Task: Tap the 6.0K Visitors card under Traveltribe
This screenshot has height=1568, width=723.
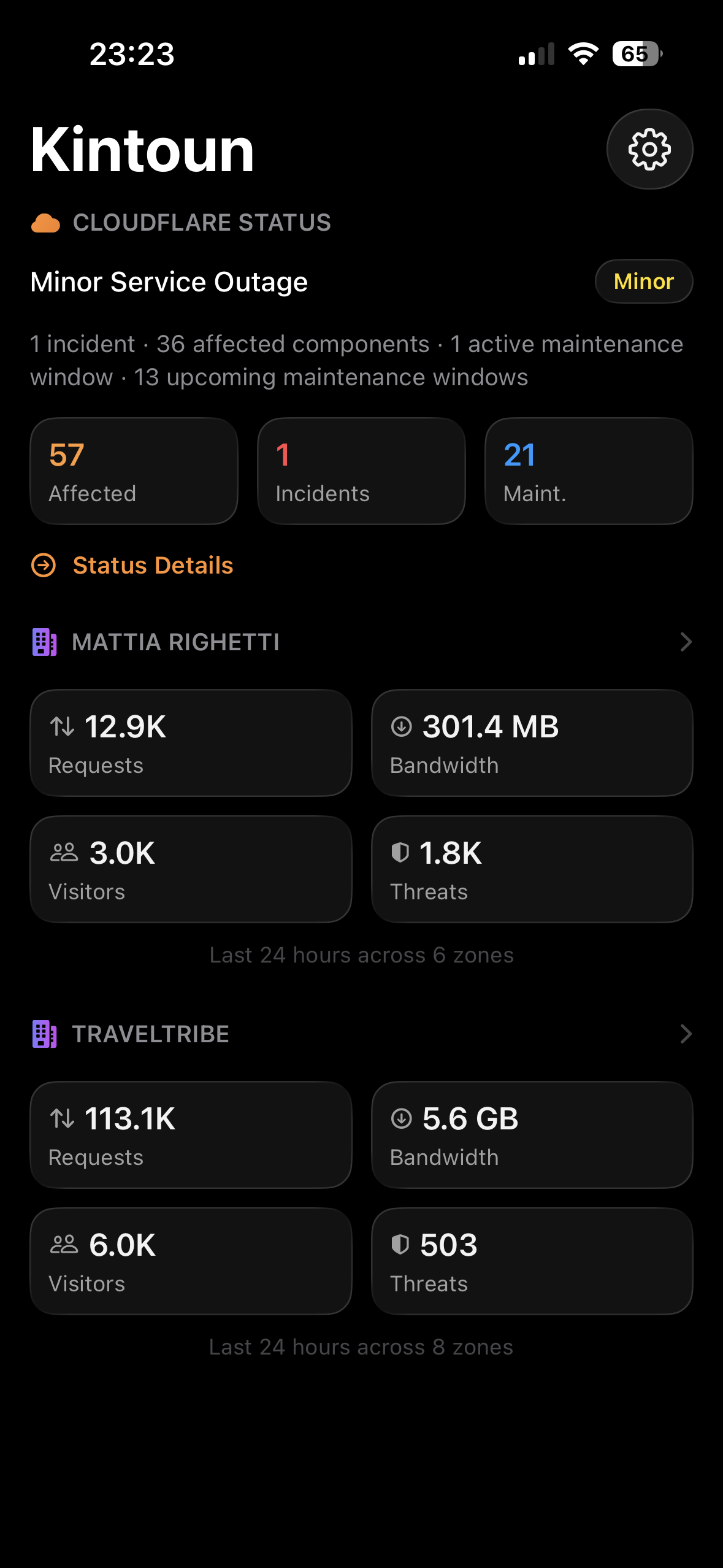Action: coord(190,1261)
